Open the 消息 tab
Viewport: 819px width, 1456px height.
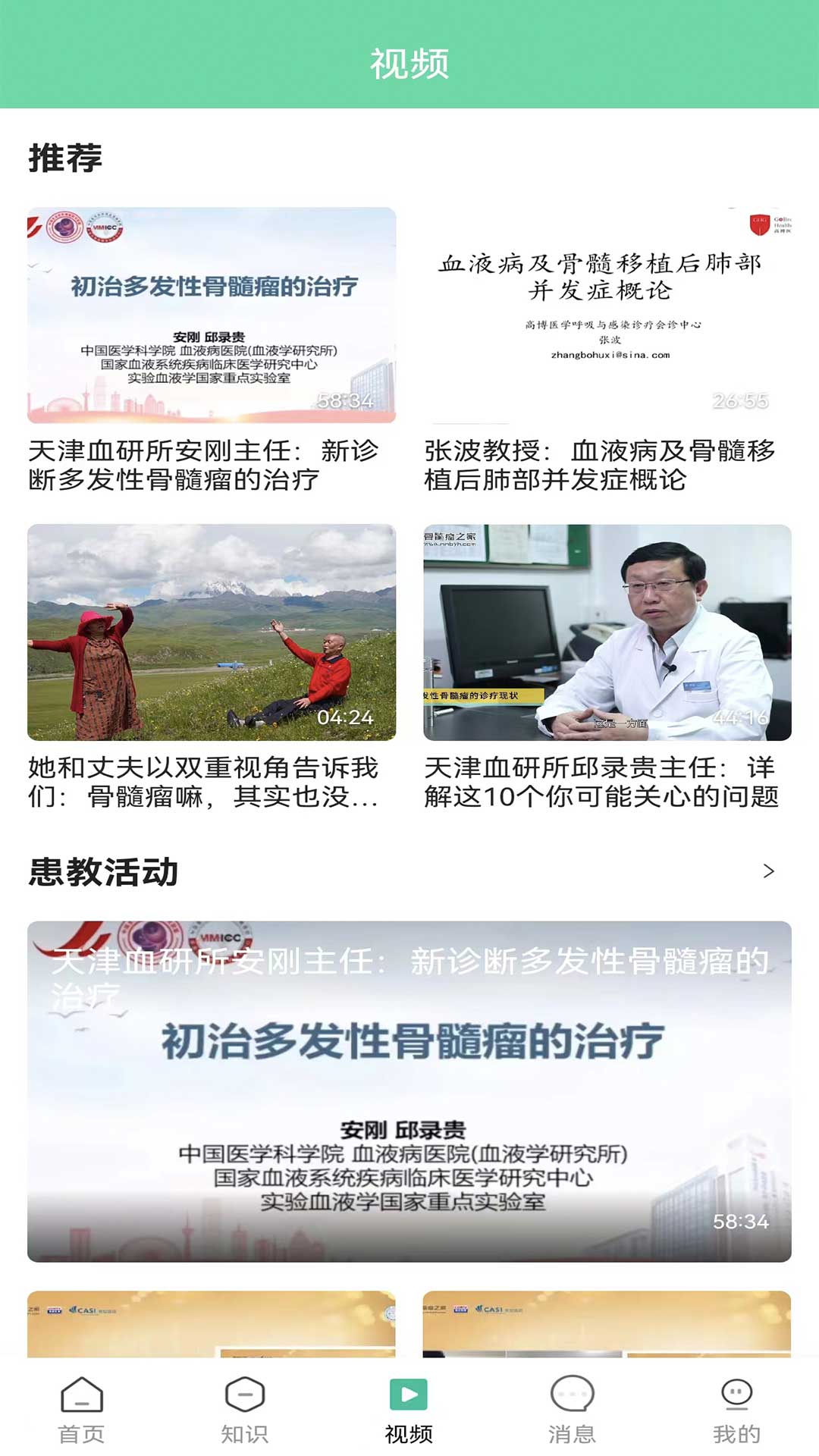(573, 1410)
